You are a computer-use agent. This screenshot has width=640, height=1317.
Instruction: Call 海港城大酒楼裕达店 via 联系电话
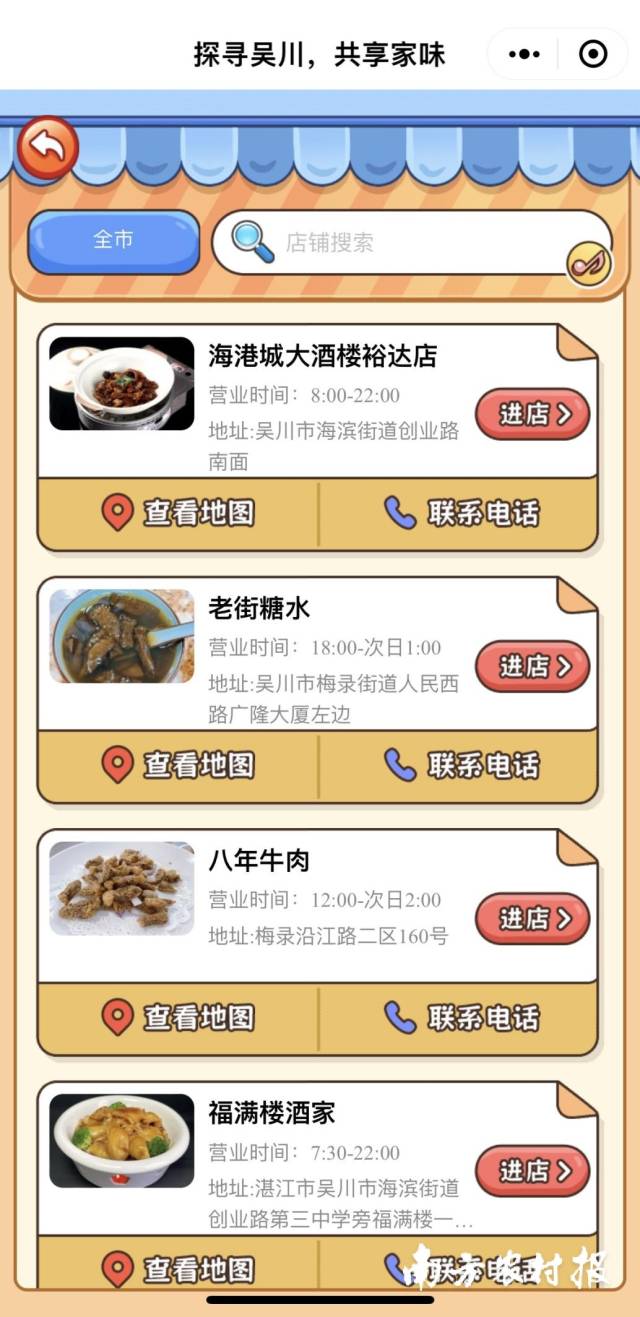pyautogui.click(x=461, y=513)
